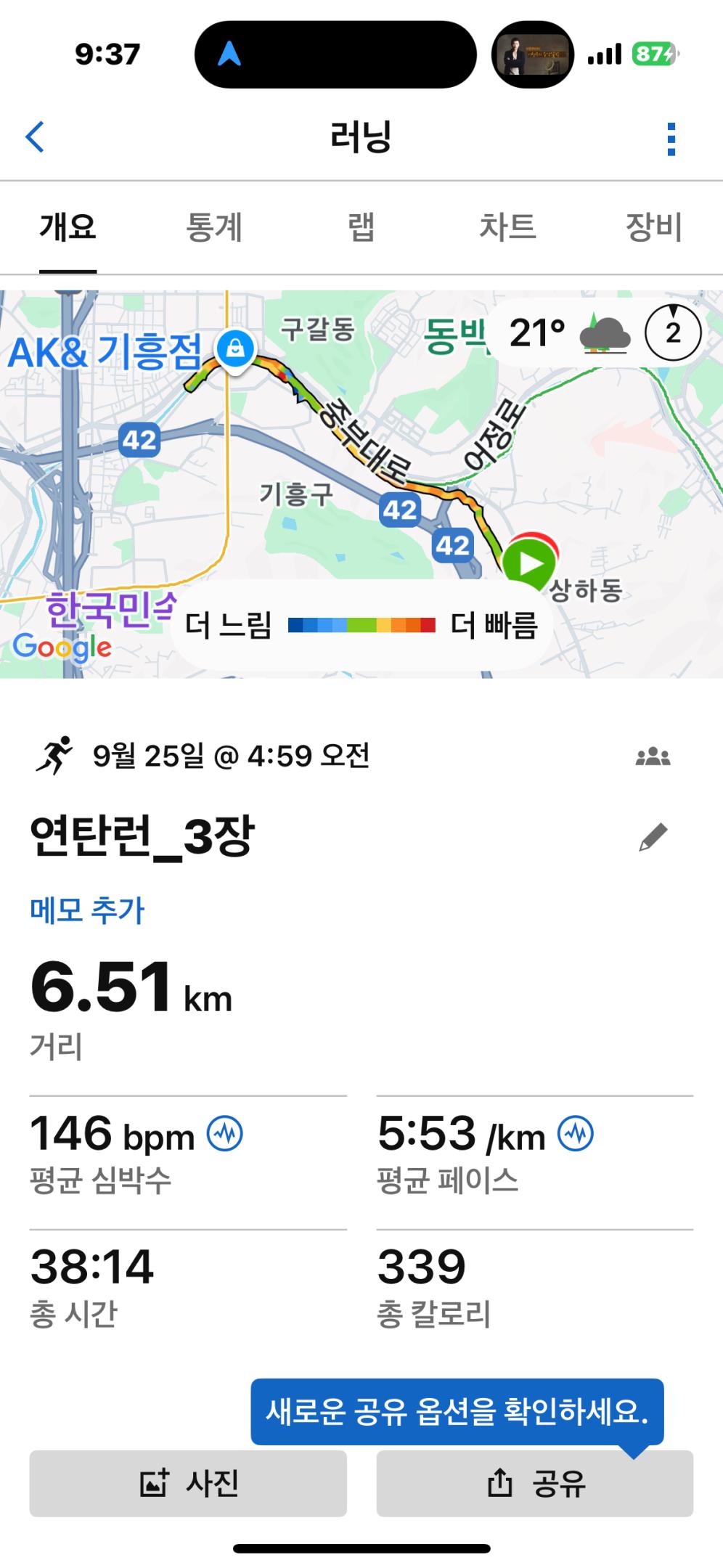
Task: Switch to the 통계 tab
Action: (213, 227)
